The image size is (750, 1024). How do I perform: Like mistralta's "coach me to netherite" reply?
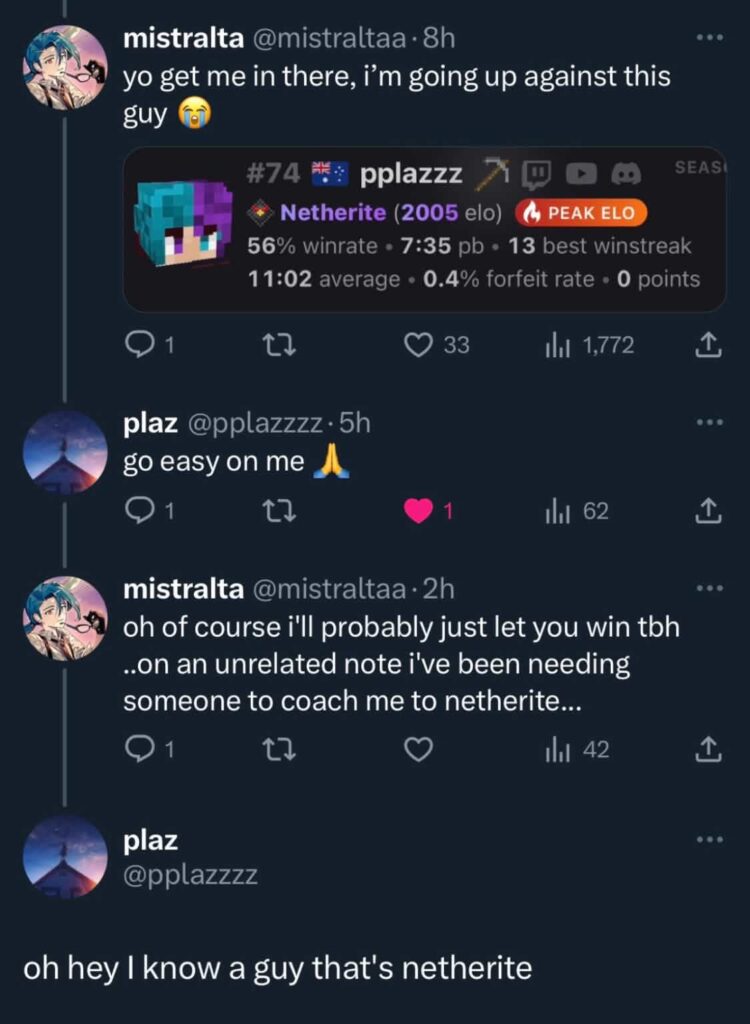tap(418, 749)
